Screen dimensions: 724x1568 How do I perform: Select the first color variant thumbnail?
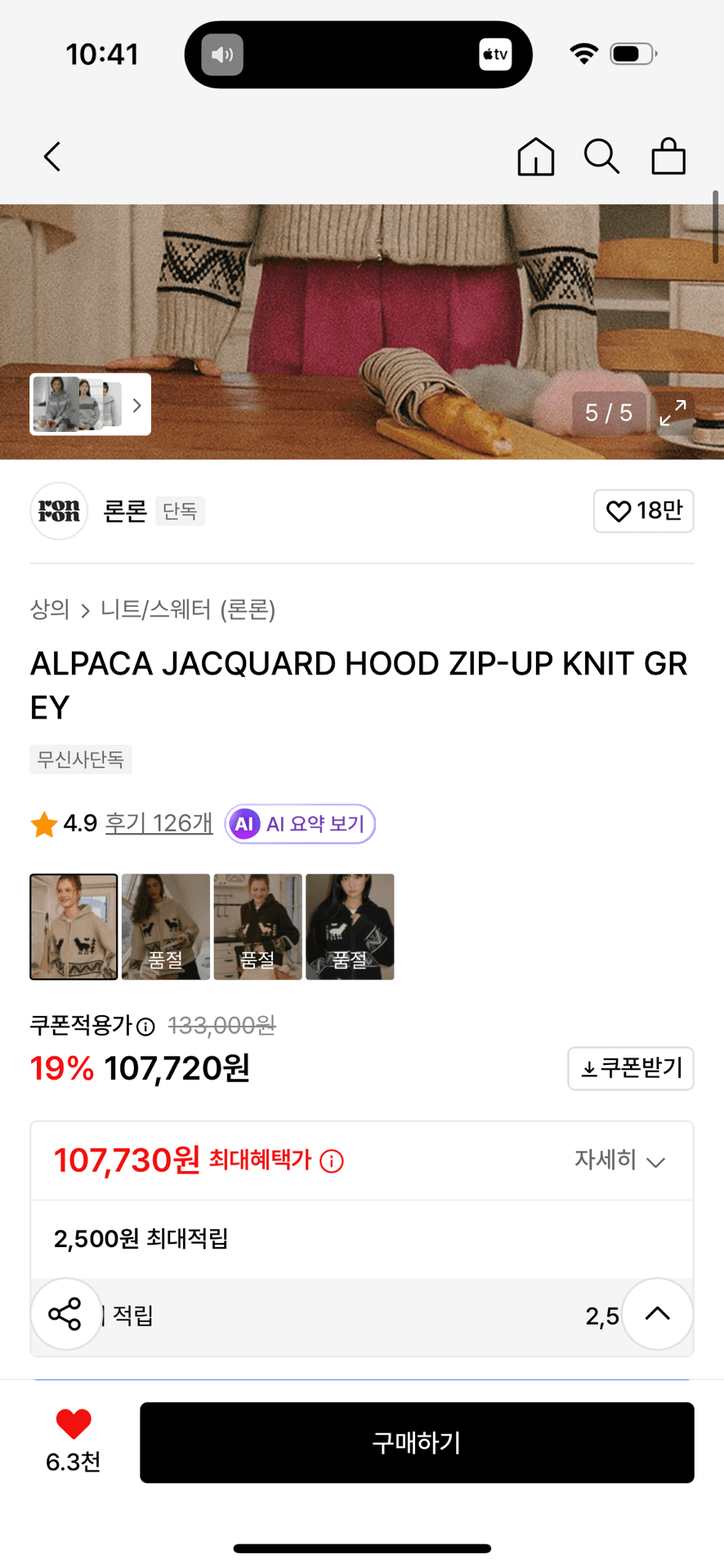click(73, 927)
